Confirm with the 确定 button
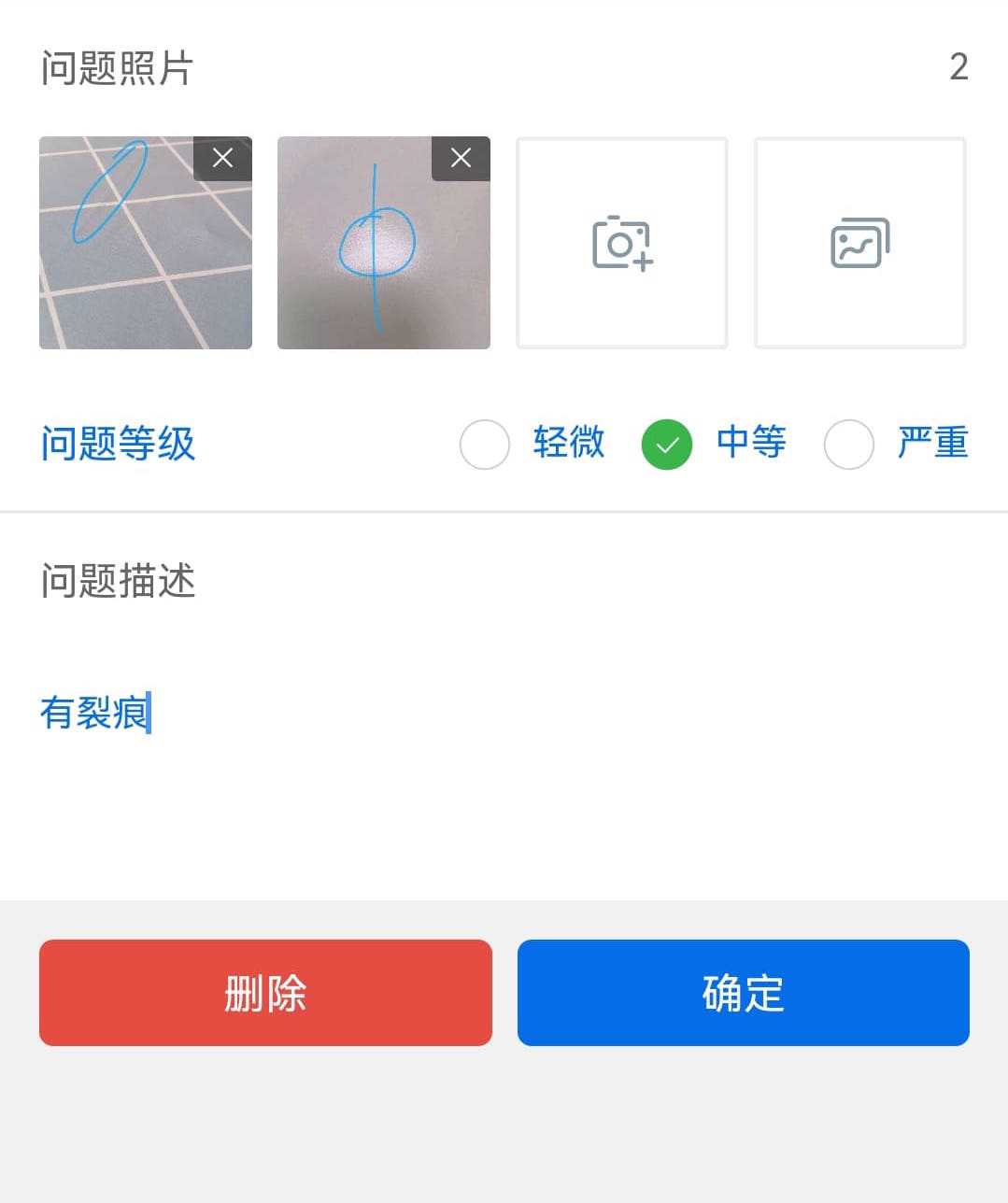 click(743, 993)
